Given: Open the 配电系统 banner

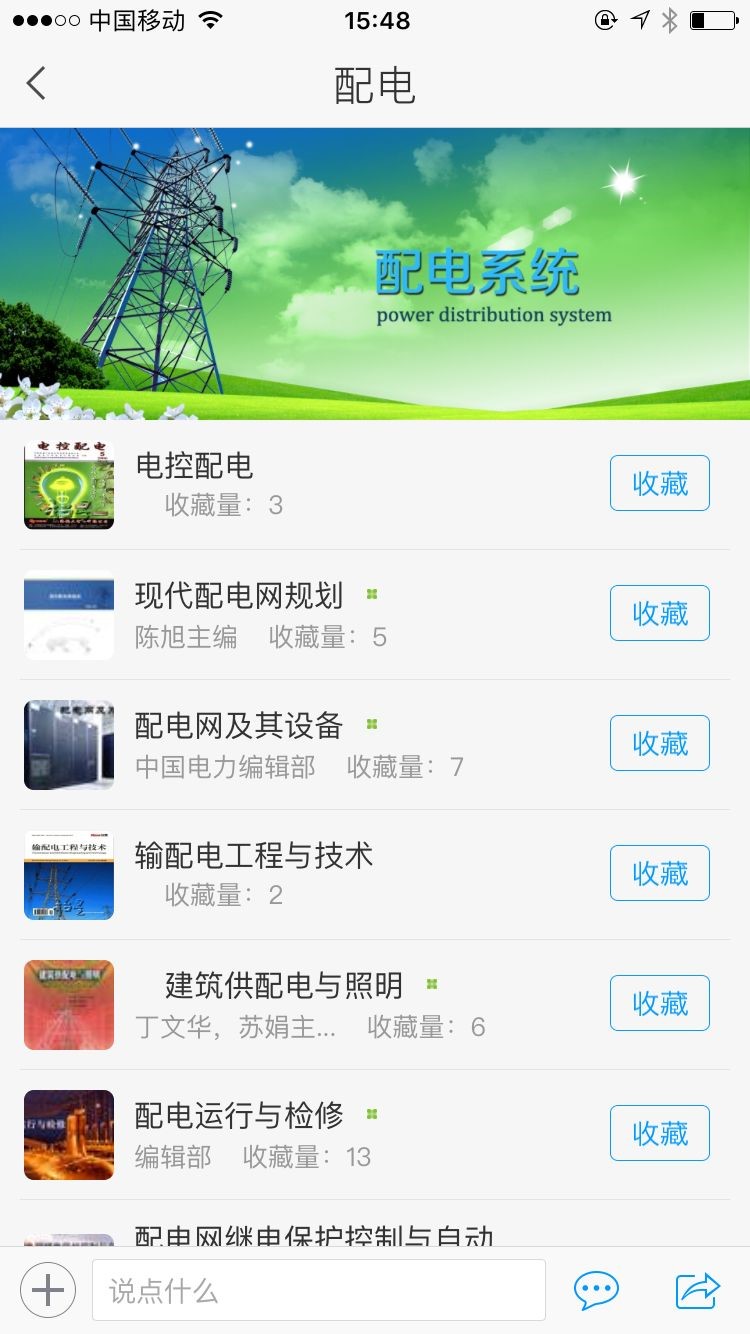Looking at the screenshot, I should (375, 274).
